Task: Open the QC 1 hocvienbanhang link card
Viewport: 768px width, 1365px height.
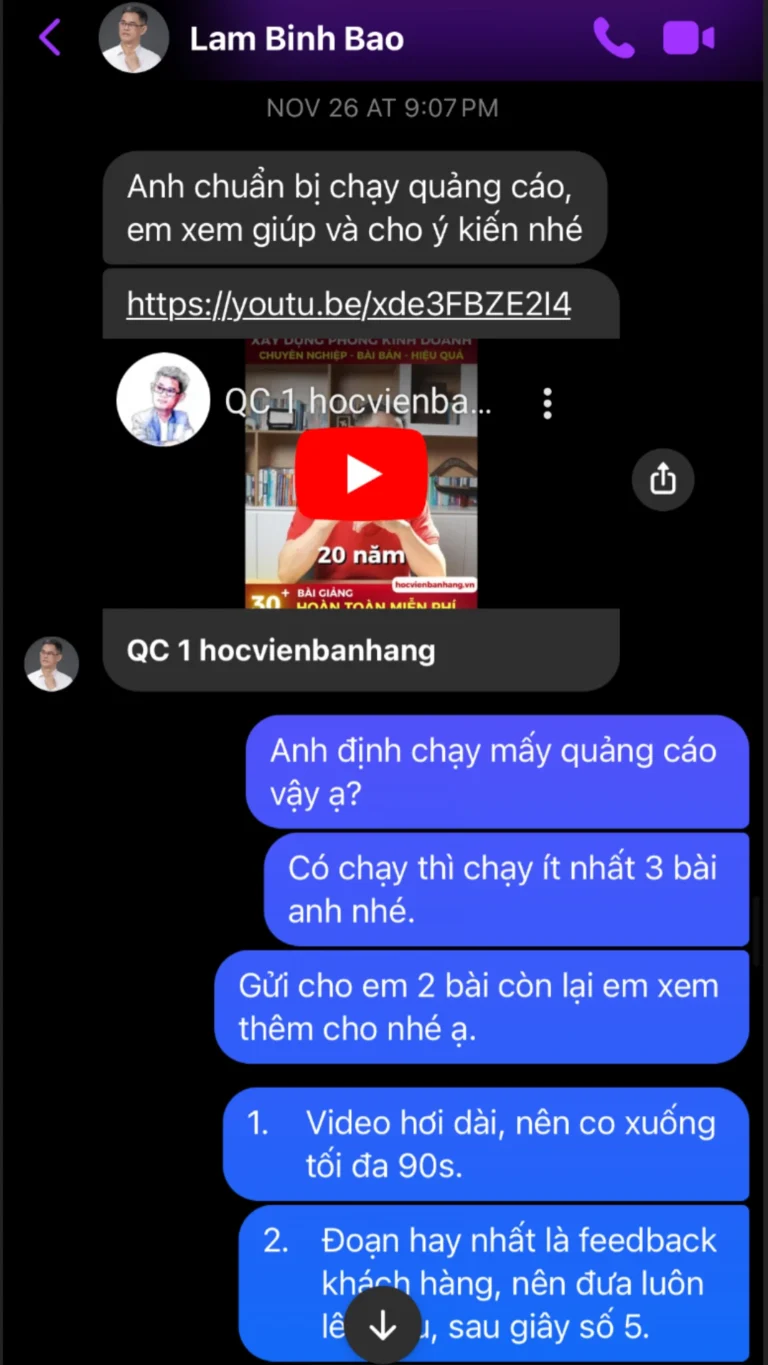Action: [281, 651]
